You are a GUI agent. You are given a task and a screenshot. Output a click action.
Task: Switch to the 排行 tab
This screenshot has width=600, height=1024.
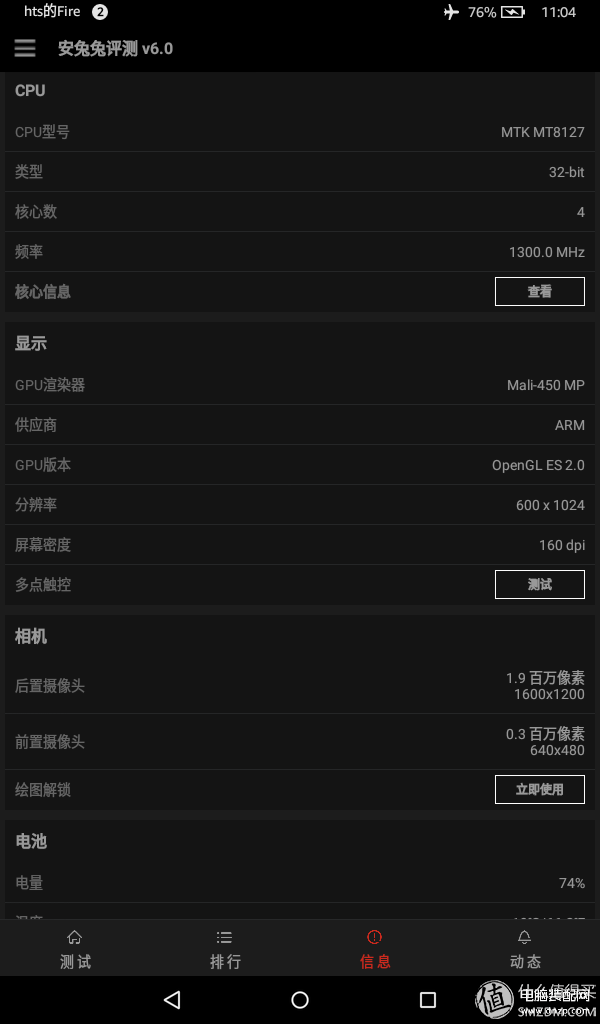point(225,949)
